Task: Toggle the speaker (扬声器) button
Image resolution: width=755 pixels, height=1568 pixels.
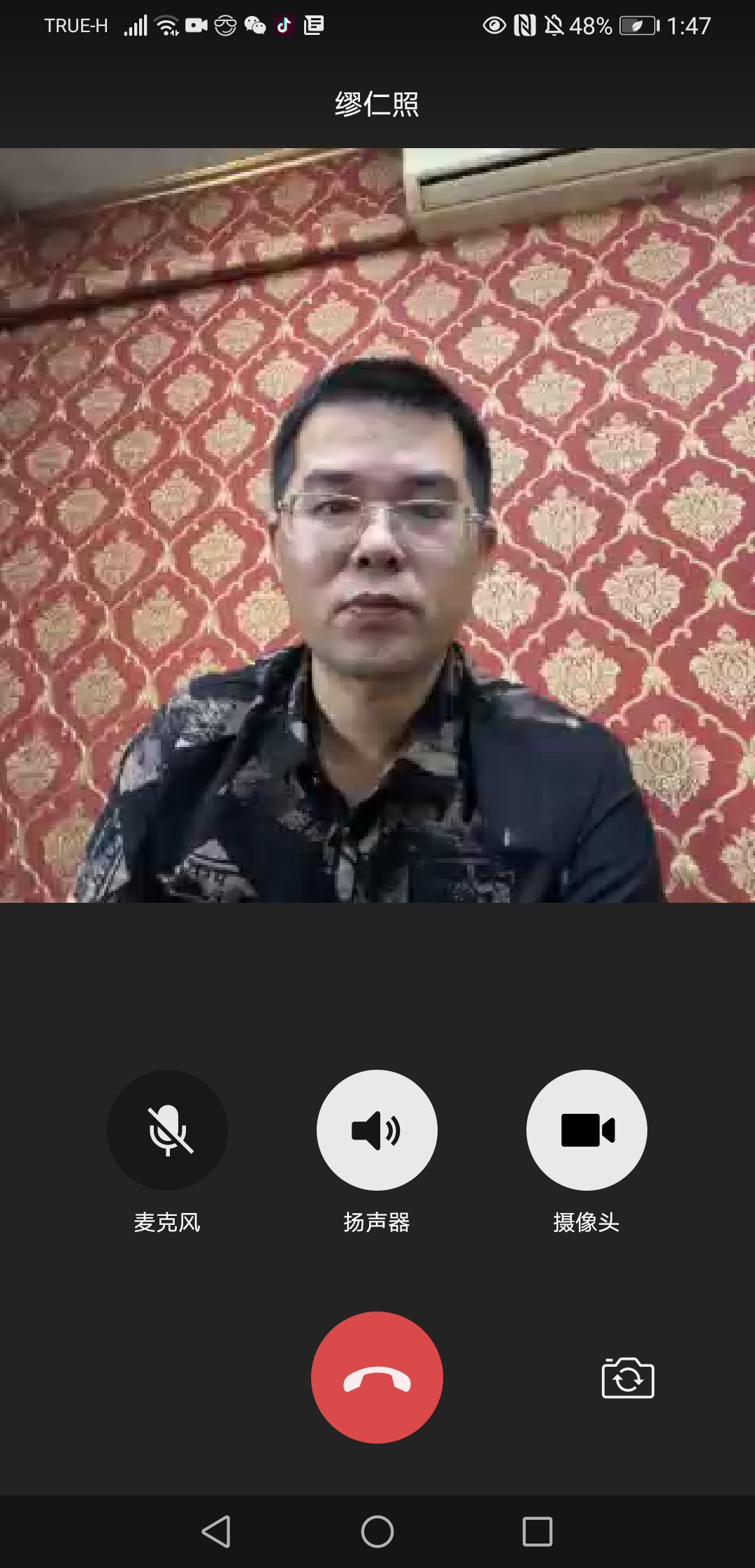Action: (377, 1130)
